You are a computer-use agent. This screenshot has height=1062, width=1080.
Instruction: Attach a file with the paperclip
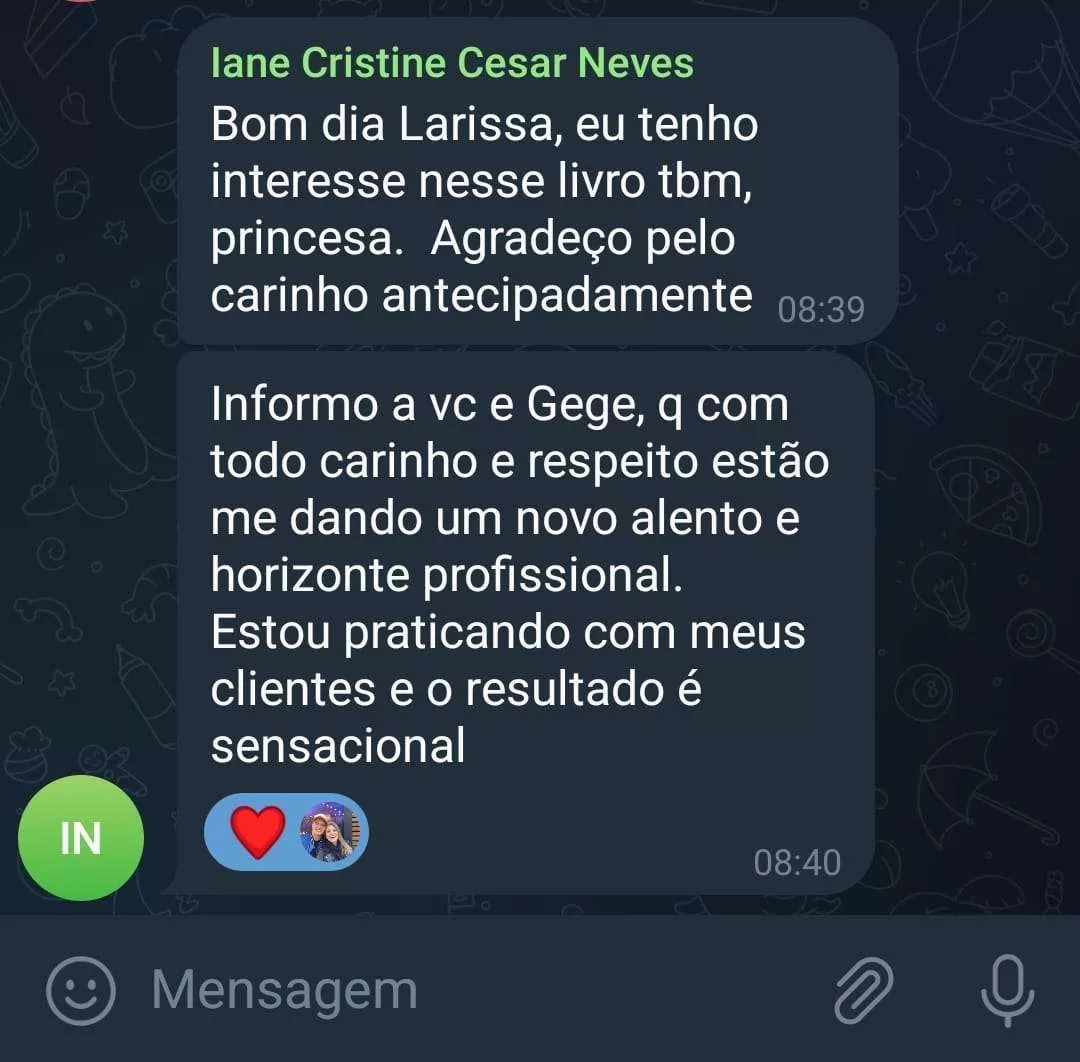click(x=863, y=990)
